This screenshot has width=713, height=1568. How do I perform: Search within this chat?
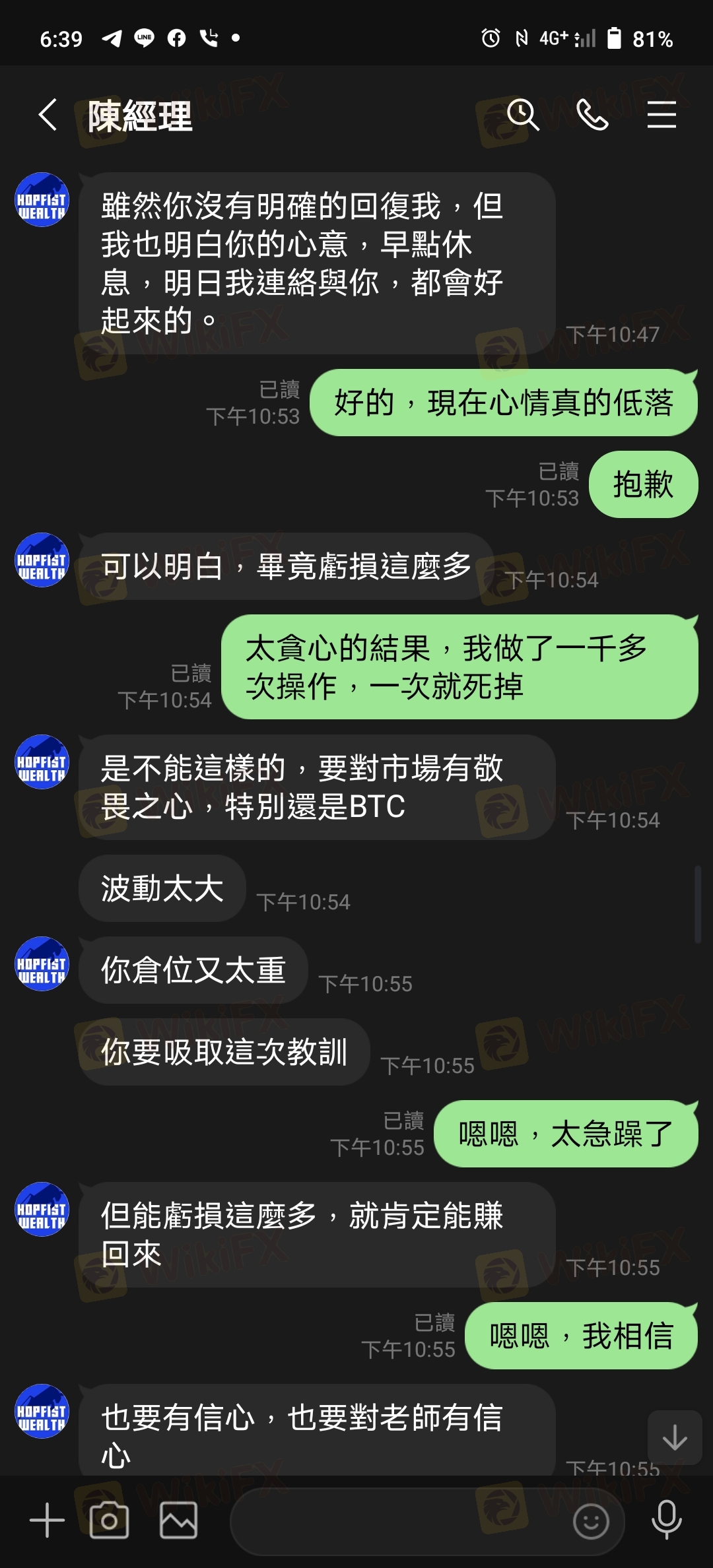(x=522, y=115)
